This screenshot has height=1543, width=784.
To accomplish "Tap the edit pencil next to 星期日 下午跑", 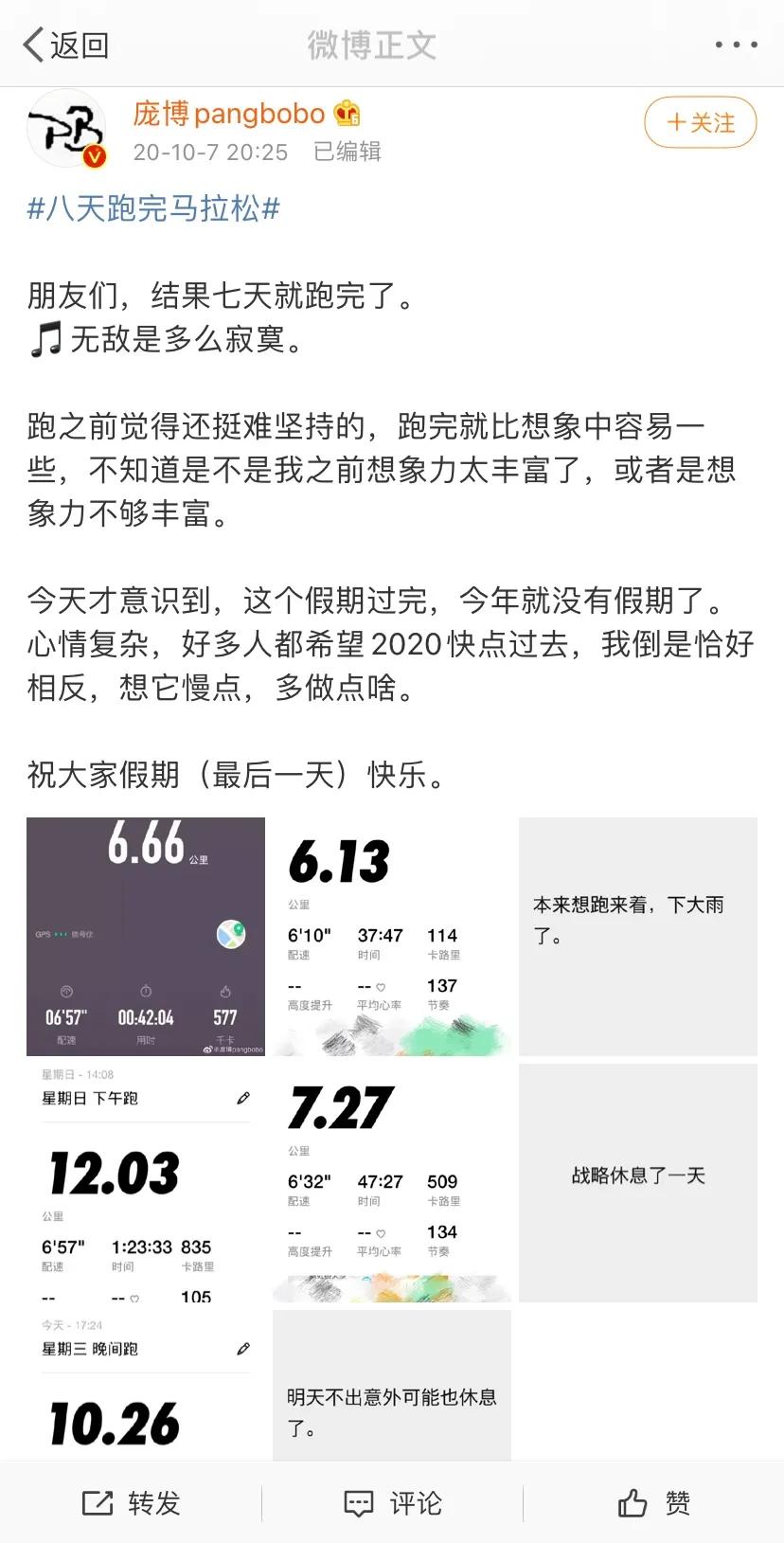I will coord(244,1097).
